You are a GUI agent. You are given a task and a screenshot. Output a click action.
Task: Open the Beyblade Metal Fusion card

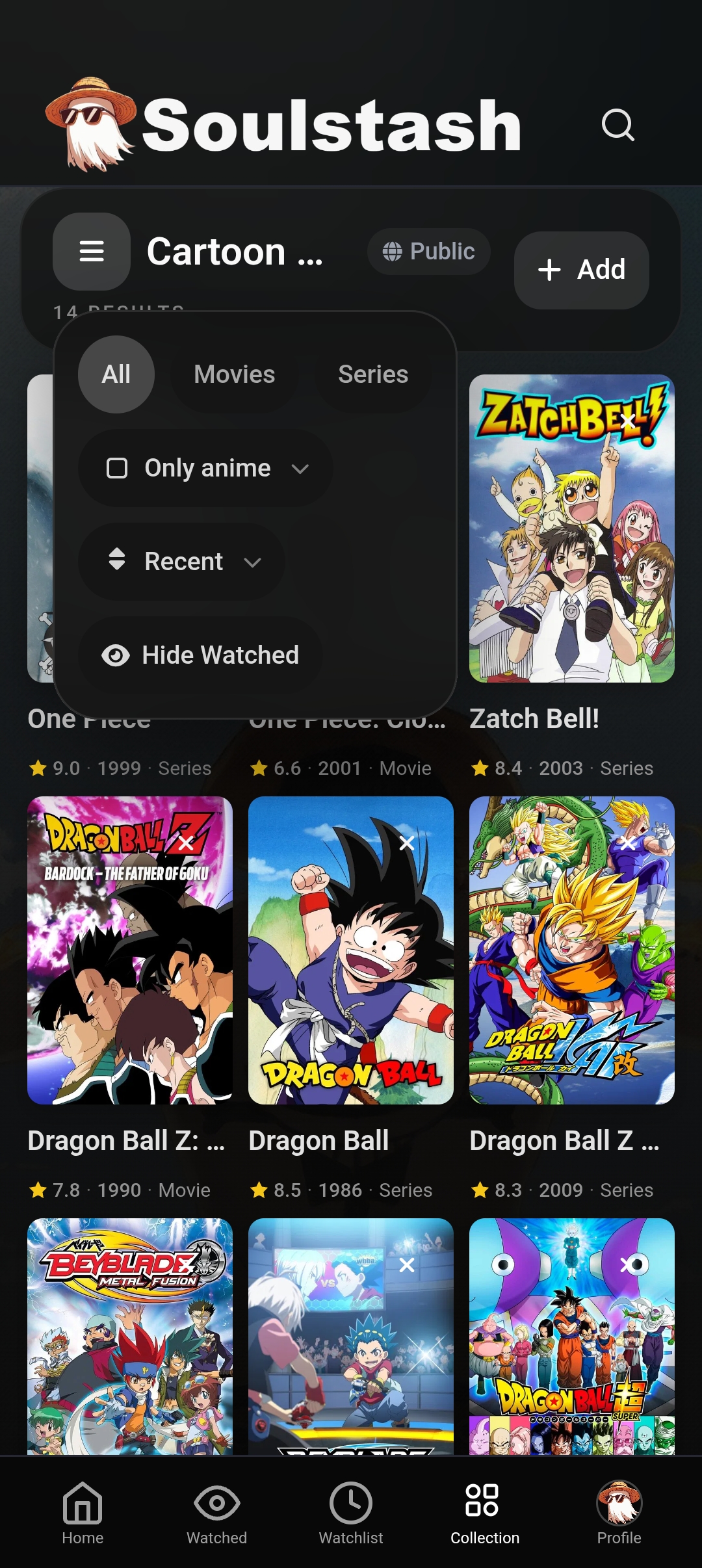coord(130,1336)
